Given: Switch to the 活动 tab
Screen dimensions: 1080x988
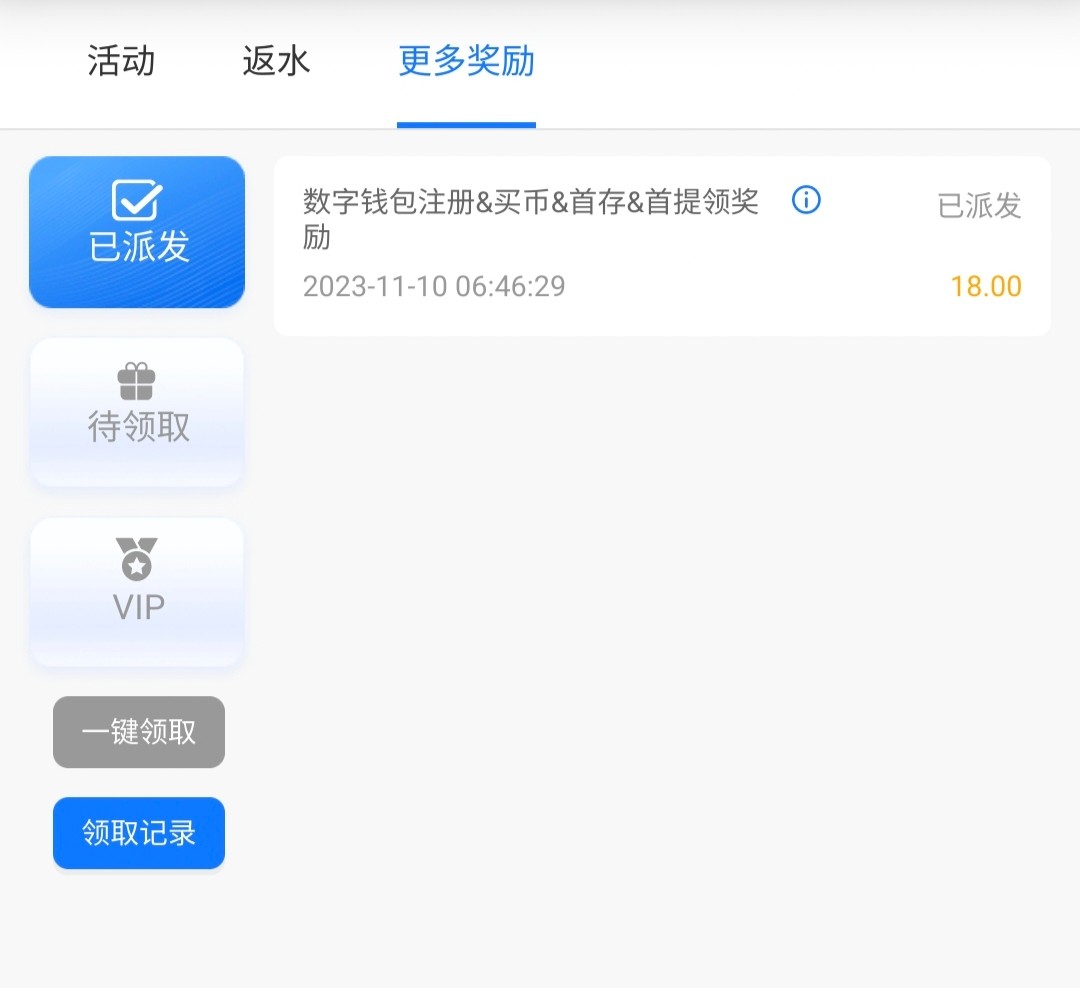Looking at the screenshot, I should 121,62.
